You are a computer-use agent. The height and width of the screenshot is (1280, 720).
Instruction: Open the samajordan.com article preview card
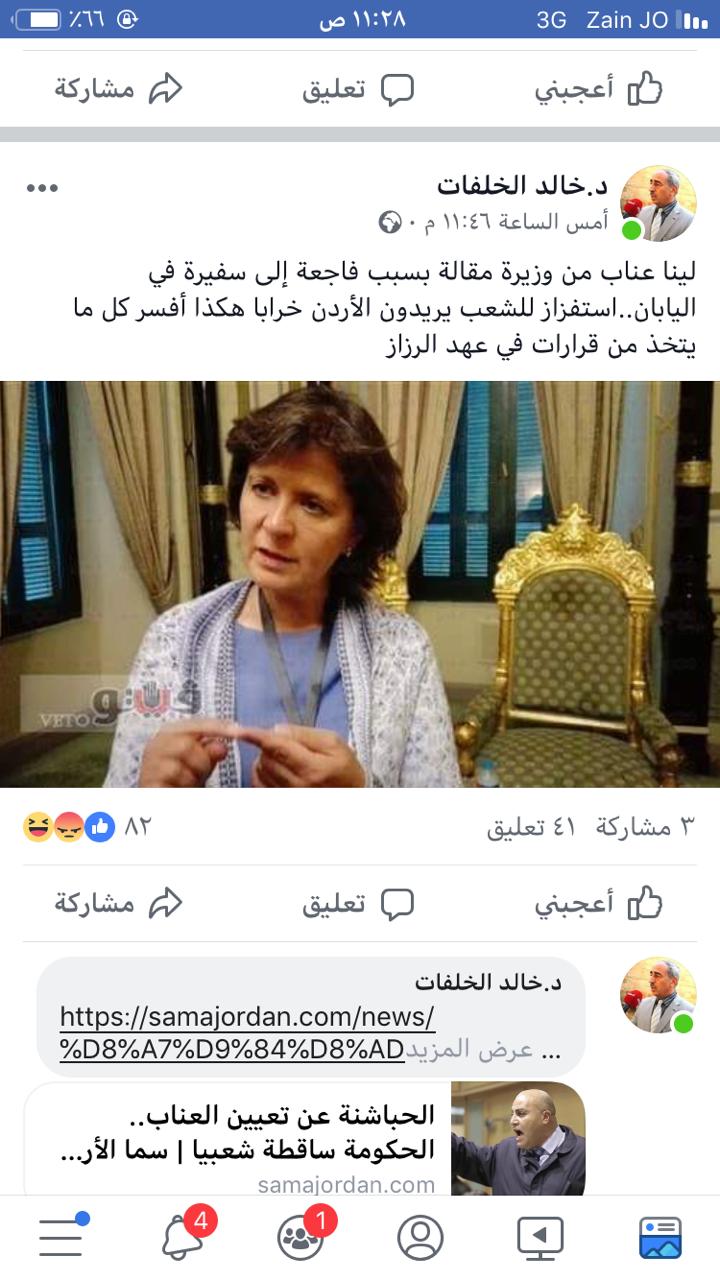304,1138
